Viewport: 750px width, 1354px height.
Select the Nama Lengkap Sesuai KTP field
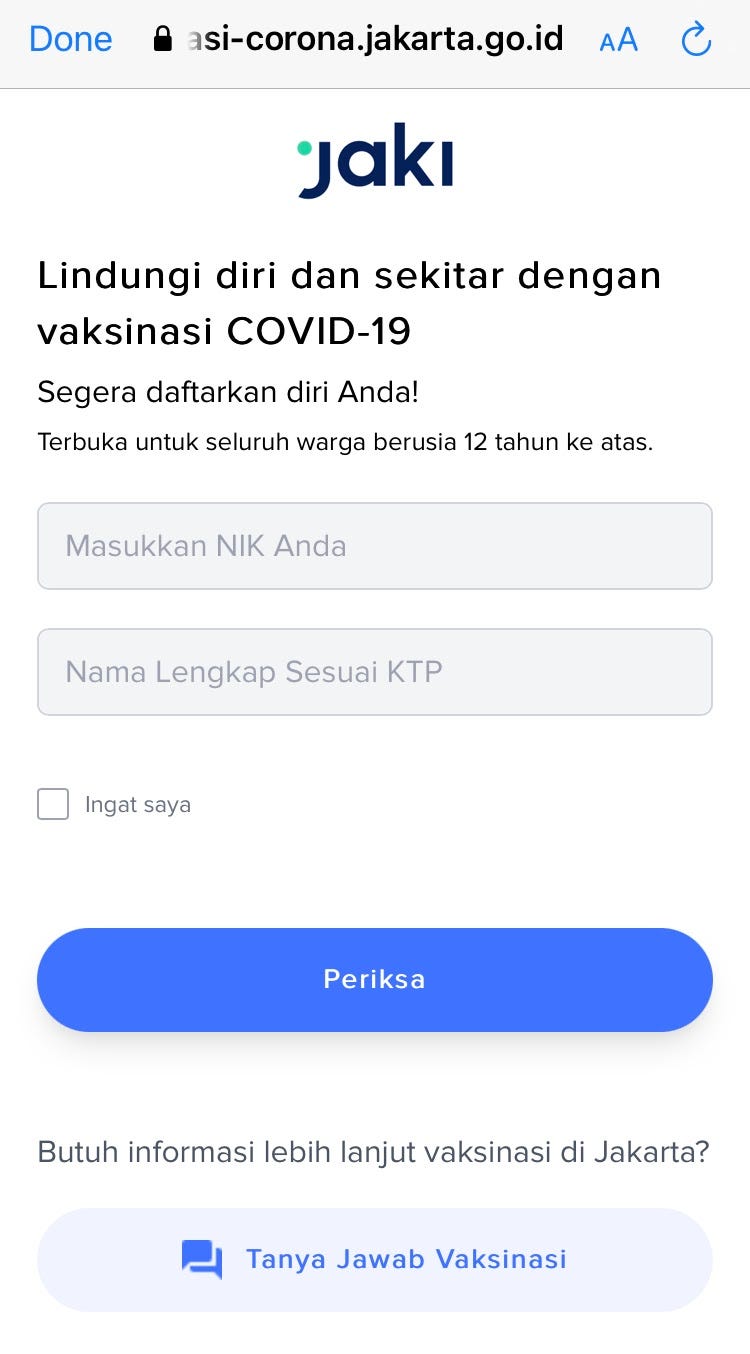374,672
